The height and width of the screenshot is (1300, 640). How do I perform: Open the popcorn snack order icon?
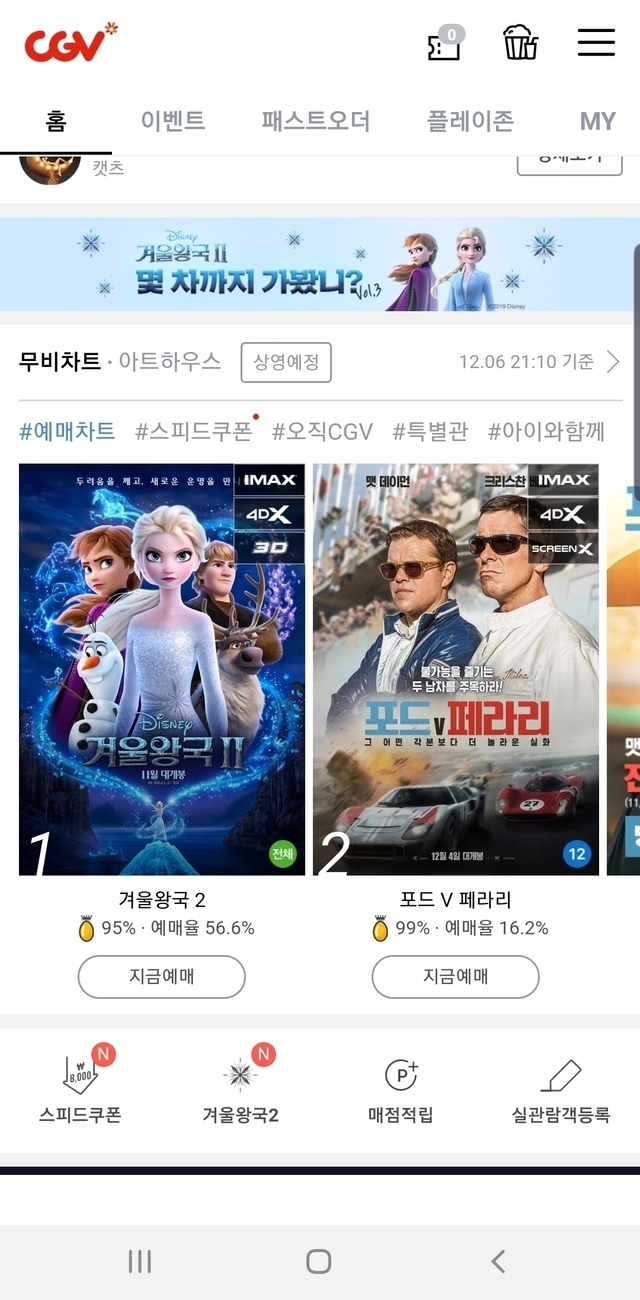[520, 42]
